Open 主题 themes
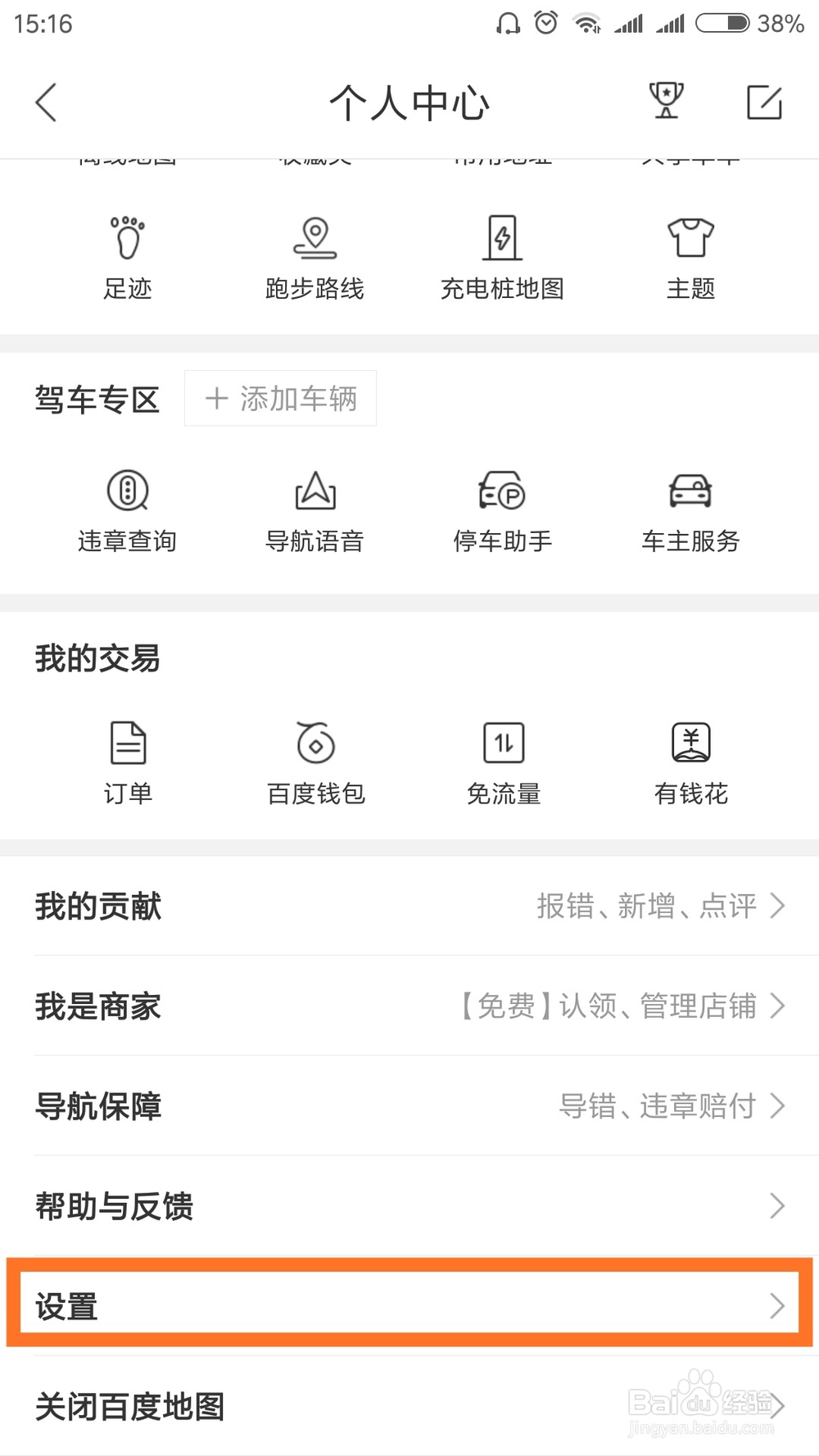819x1456 pixels. tap(690, 257)
